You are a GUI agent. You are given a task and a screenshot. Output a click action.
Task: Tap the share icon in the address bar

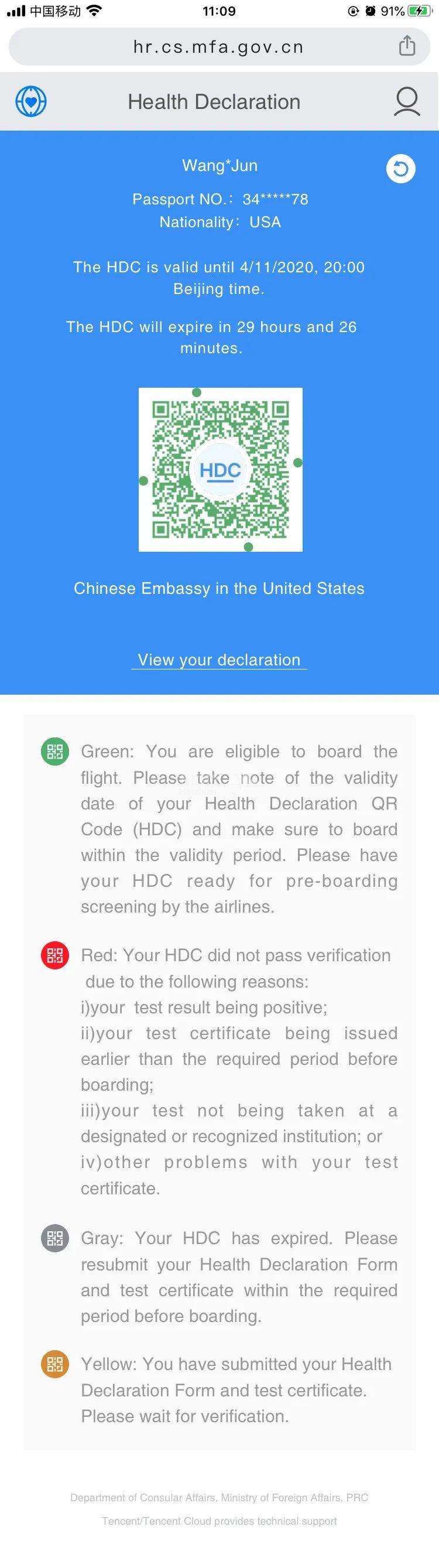point(407,46)
